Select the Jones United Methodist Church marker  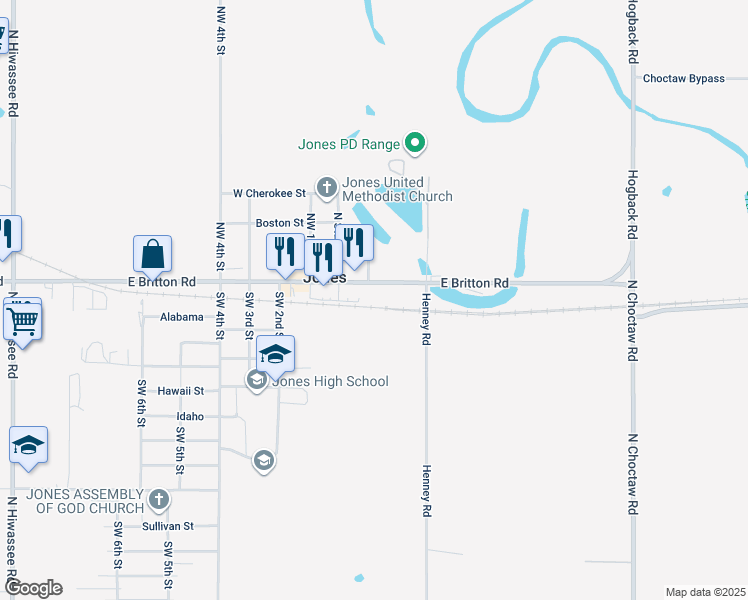click(326, 186)
